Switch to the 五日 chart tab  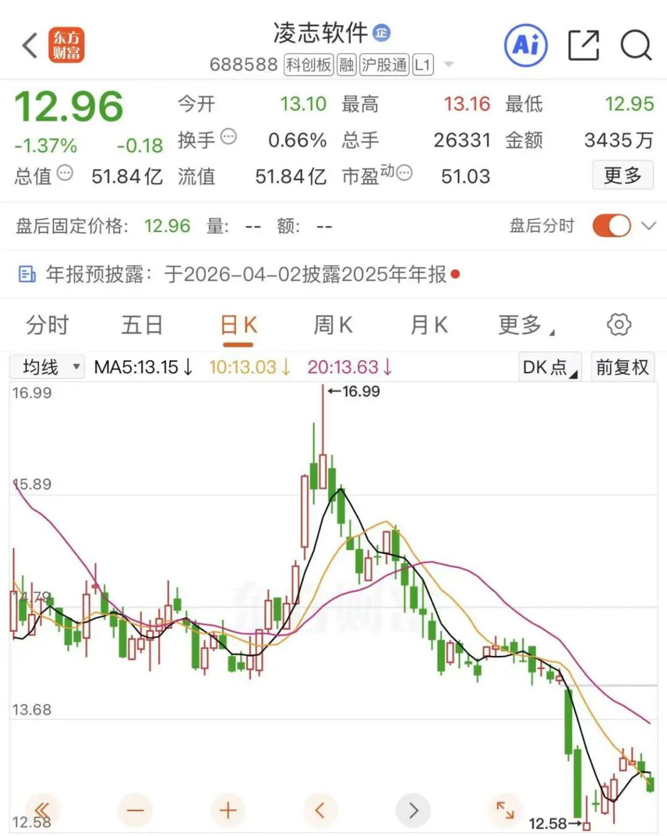pos(142,325)
